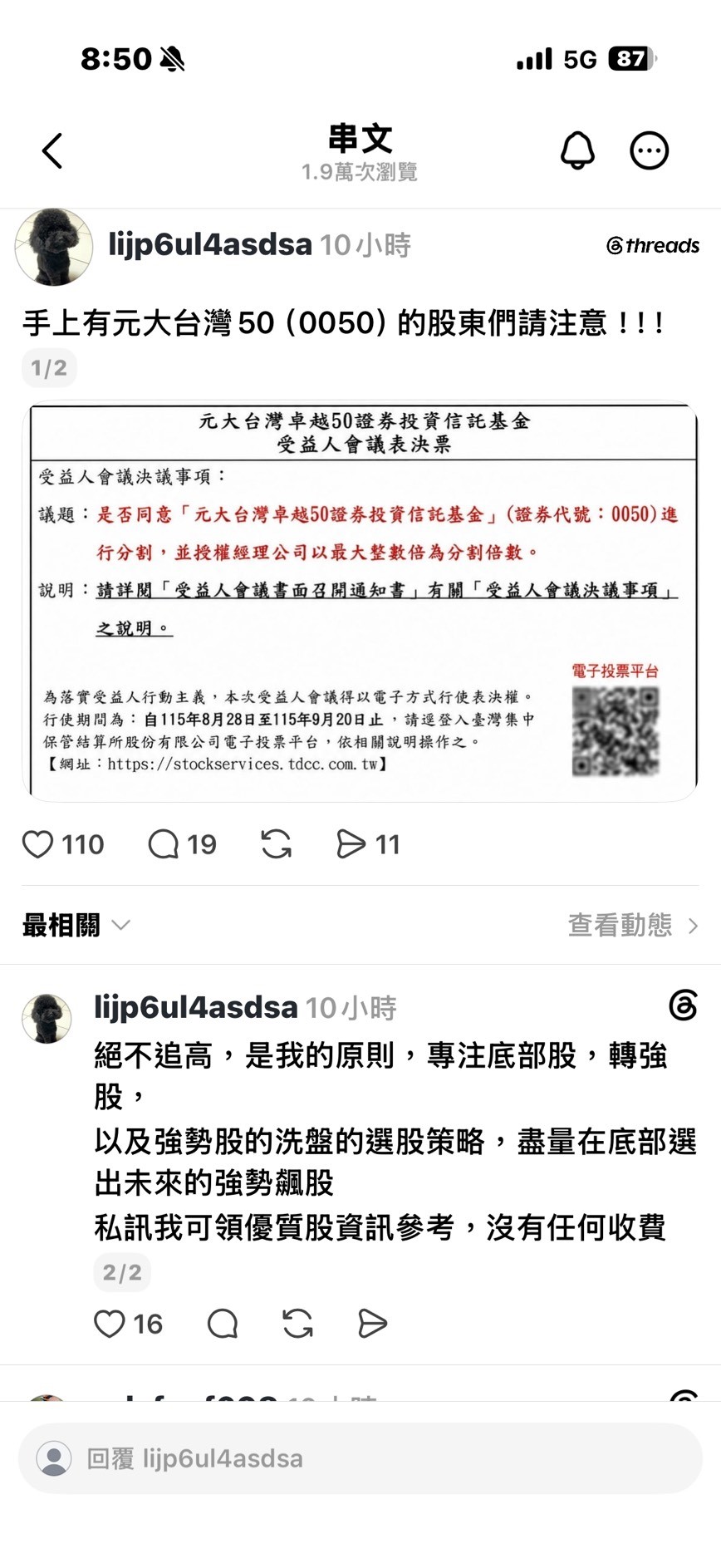Expand the 最相關 sort dropdown
The image size is (721, 1568).
point(76,925)
